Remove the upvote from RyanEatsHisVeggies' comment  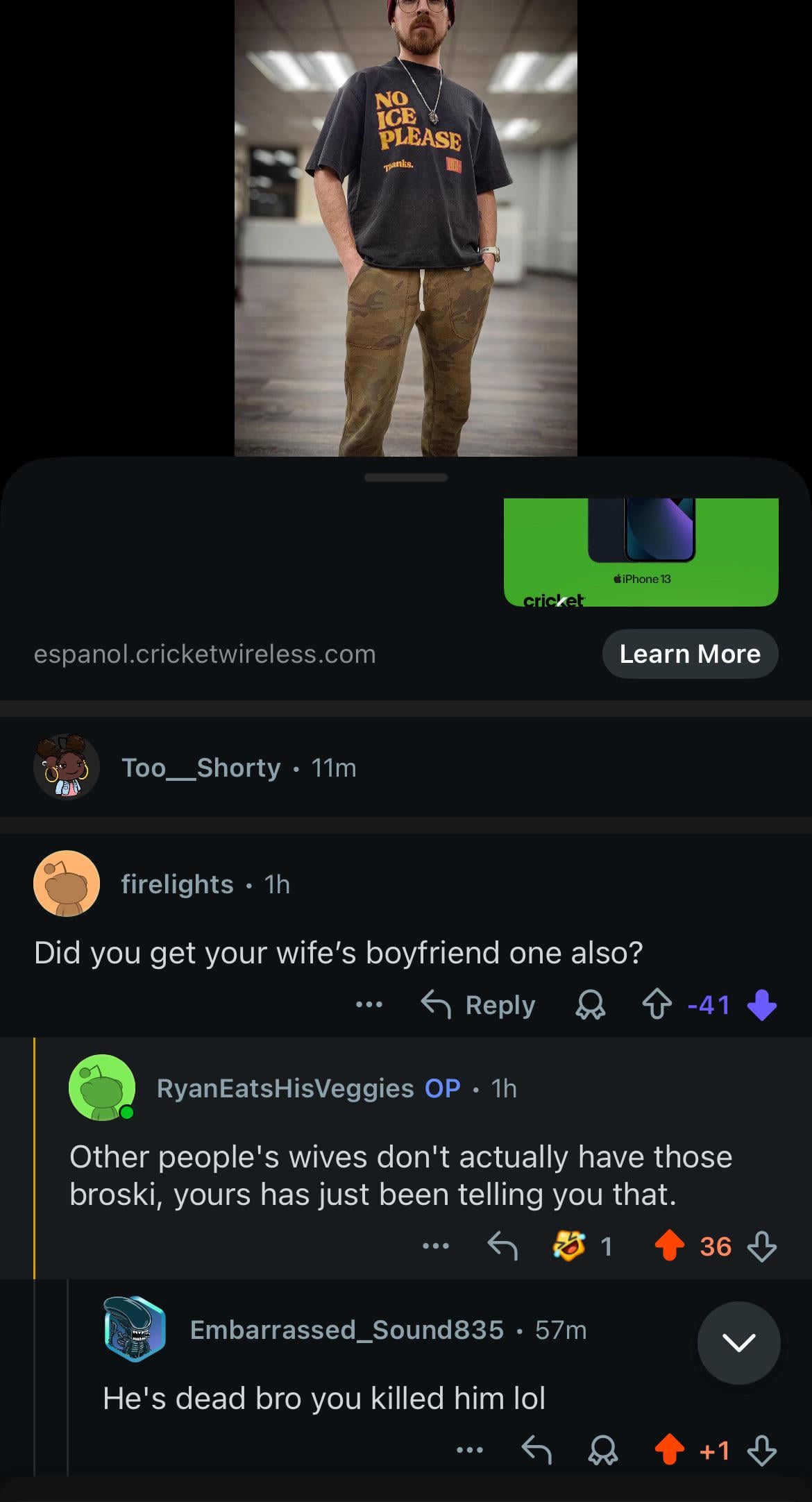pyautogui.click(x=669, y=1247)
